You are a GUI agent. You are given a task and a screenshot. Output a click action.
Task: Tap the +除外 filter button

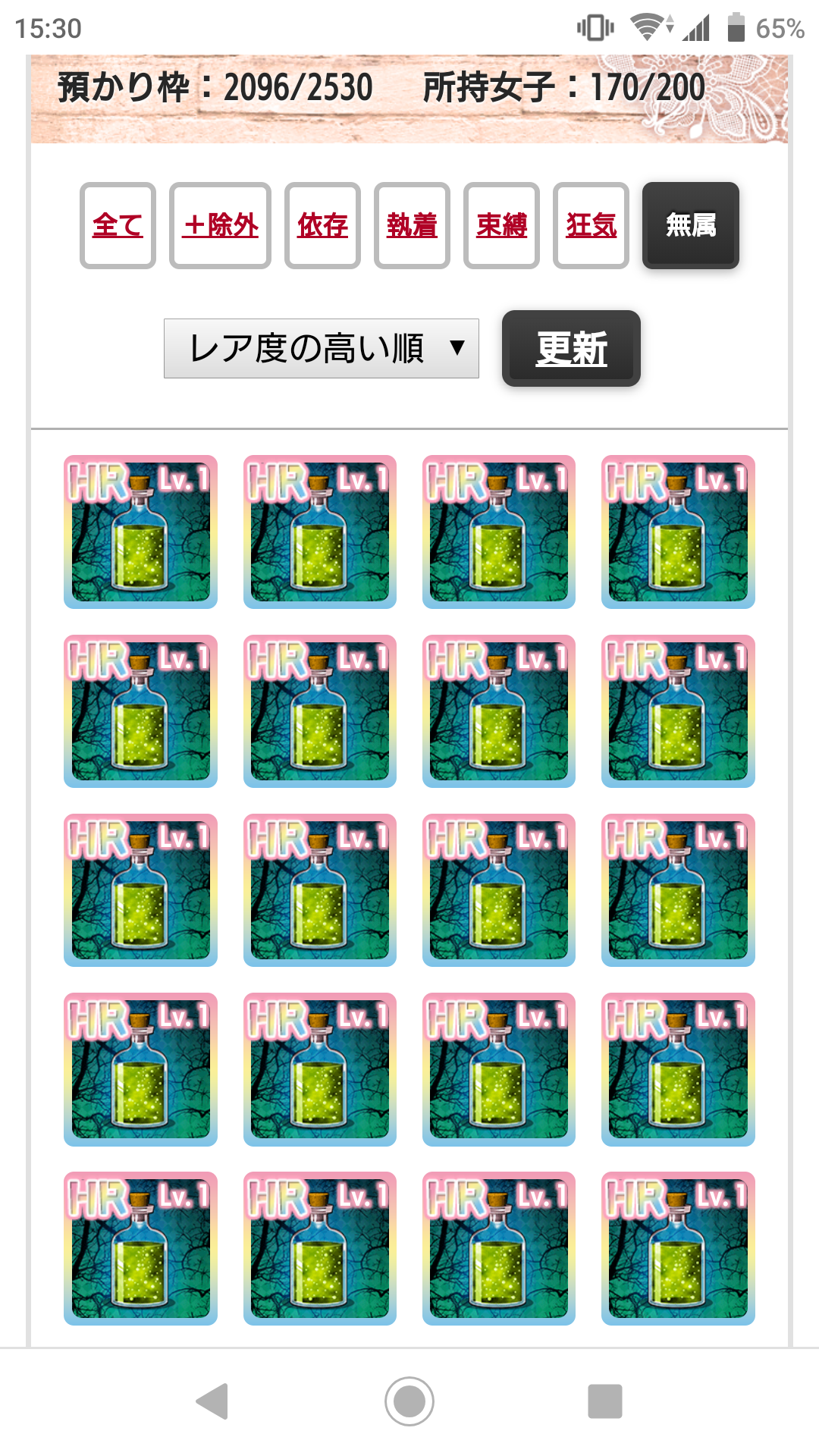220,225
